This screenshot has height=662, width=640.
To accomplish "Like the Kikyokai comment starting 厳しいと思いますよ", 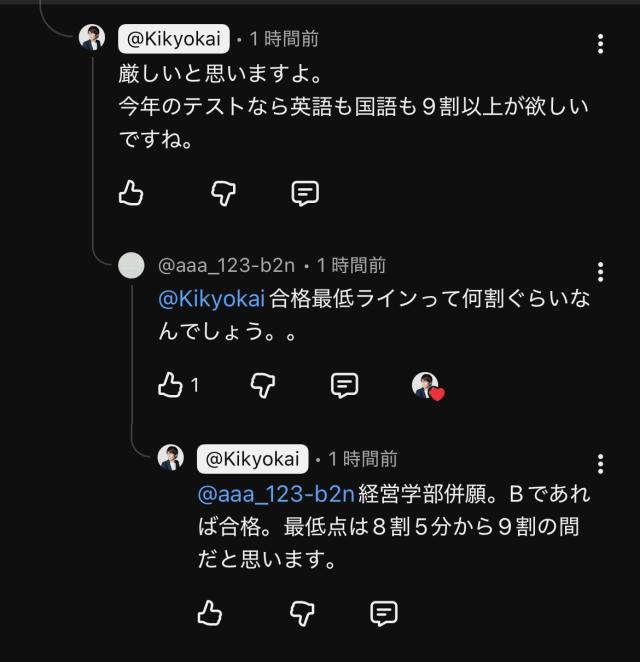I will [x=131, y=193].
